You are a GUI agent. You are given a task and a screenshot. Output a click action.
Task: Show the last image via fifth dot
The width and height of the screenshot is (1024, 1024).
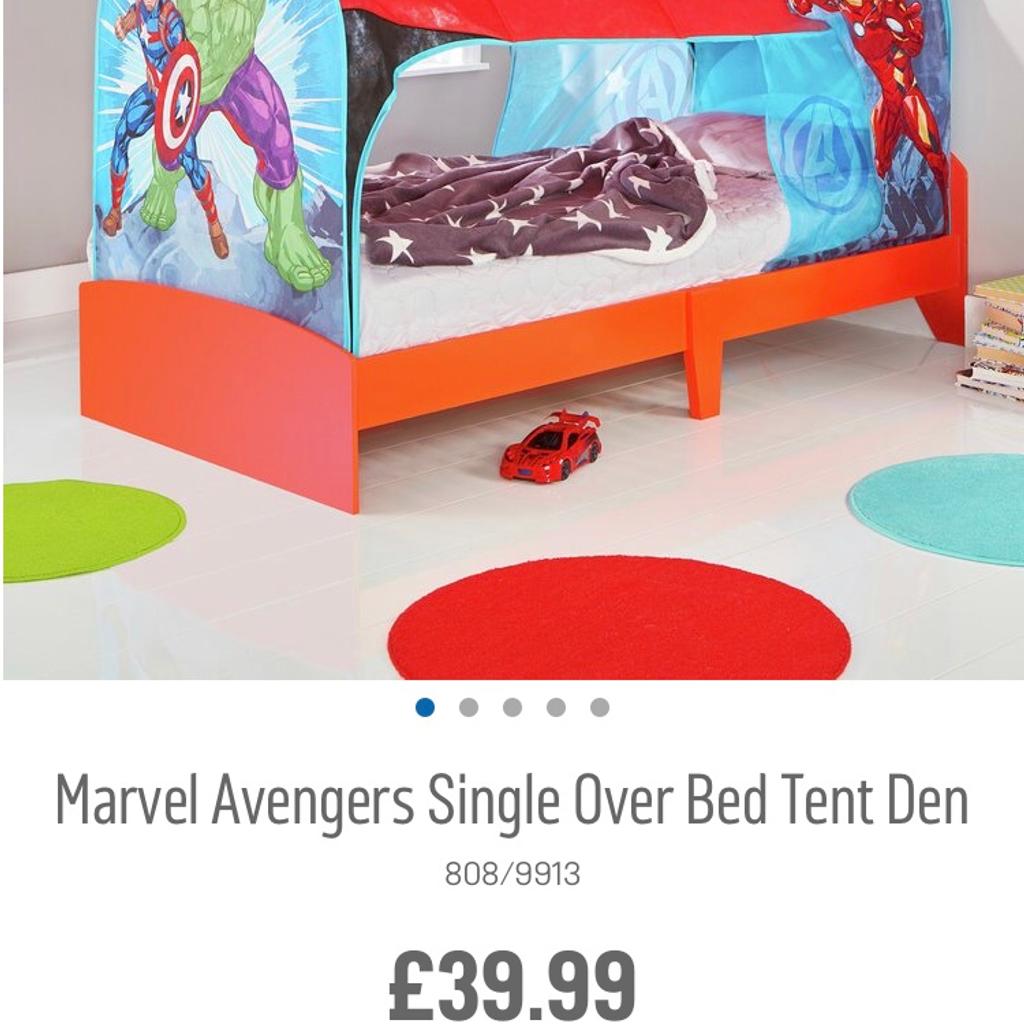click(x=599, y=708)
